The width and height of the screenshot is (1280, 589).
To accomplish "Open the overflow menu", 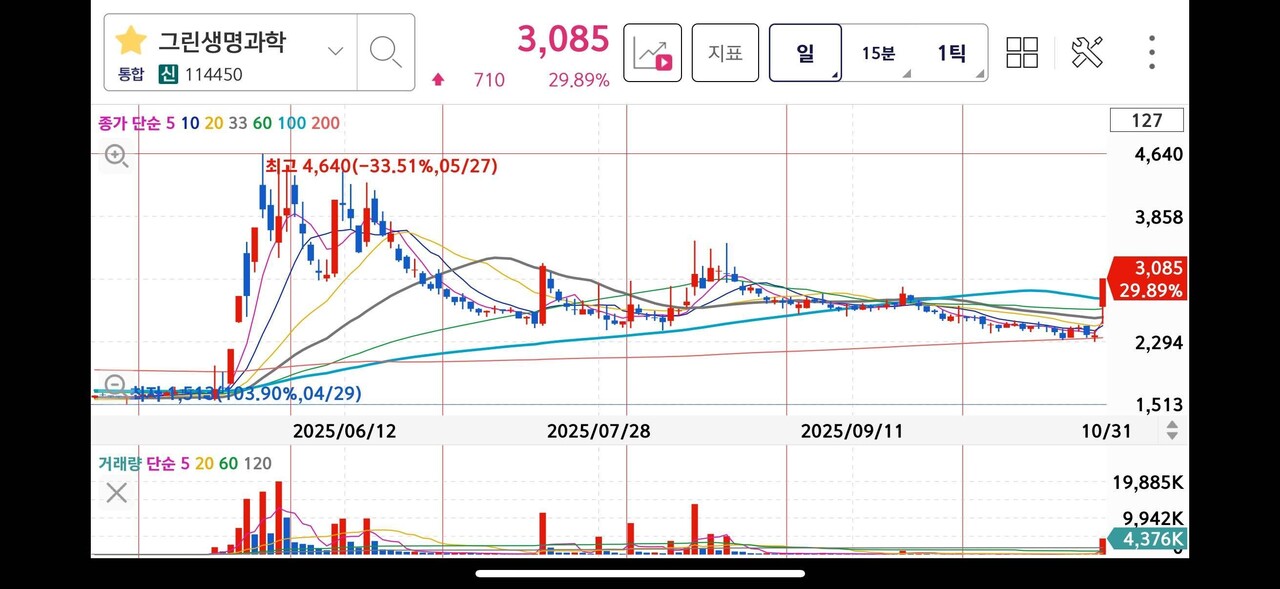I will point(1152,52).
